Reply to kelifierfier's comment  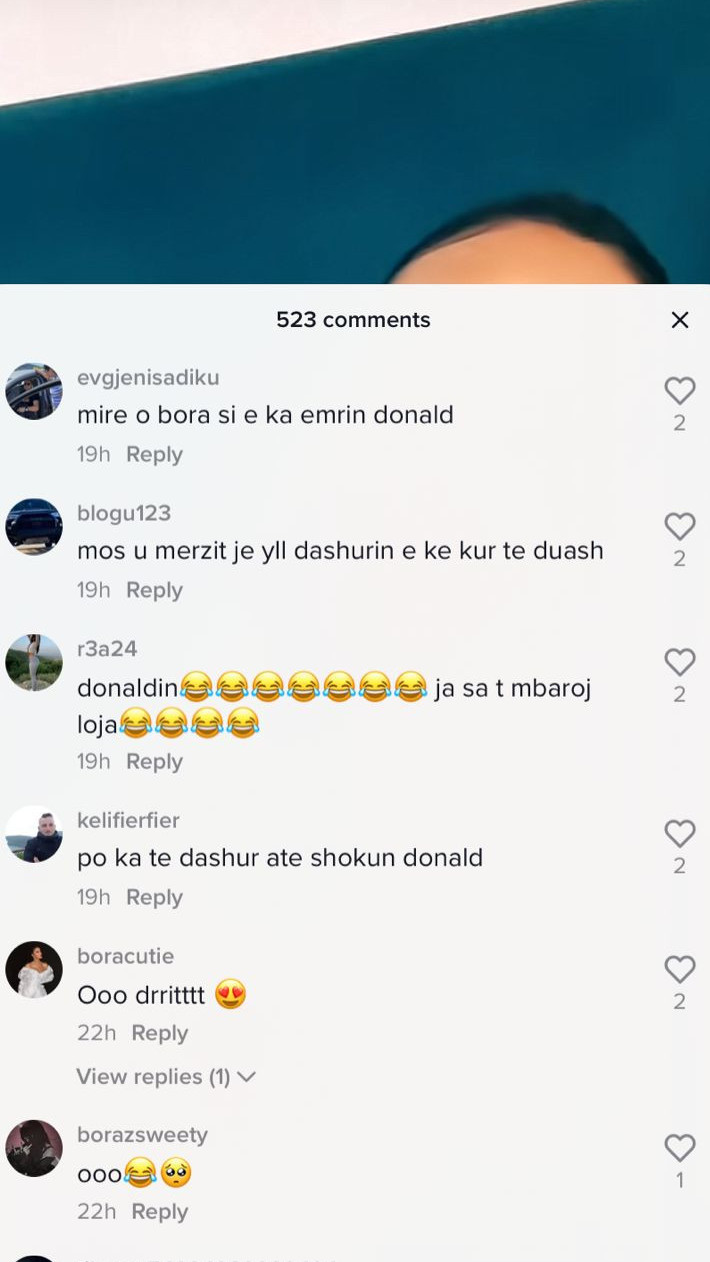154,897
